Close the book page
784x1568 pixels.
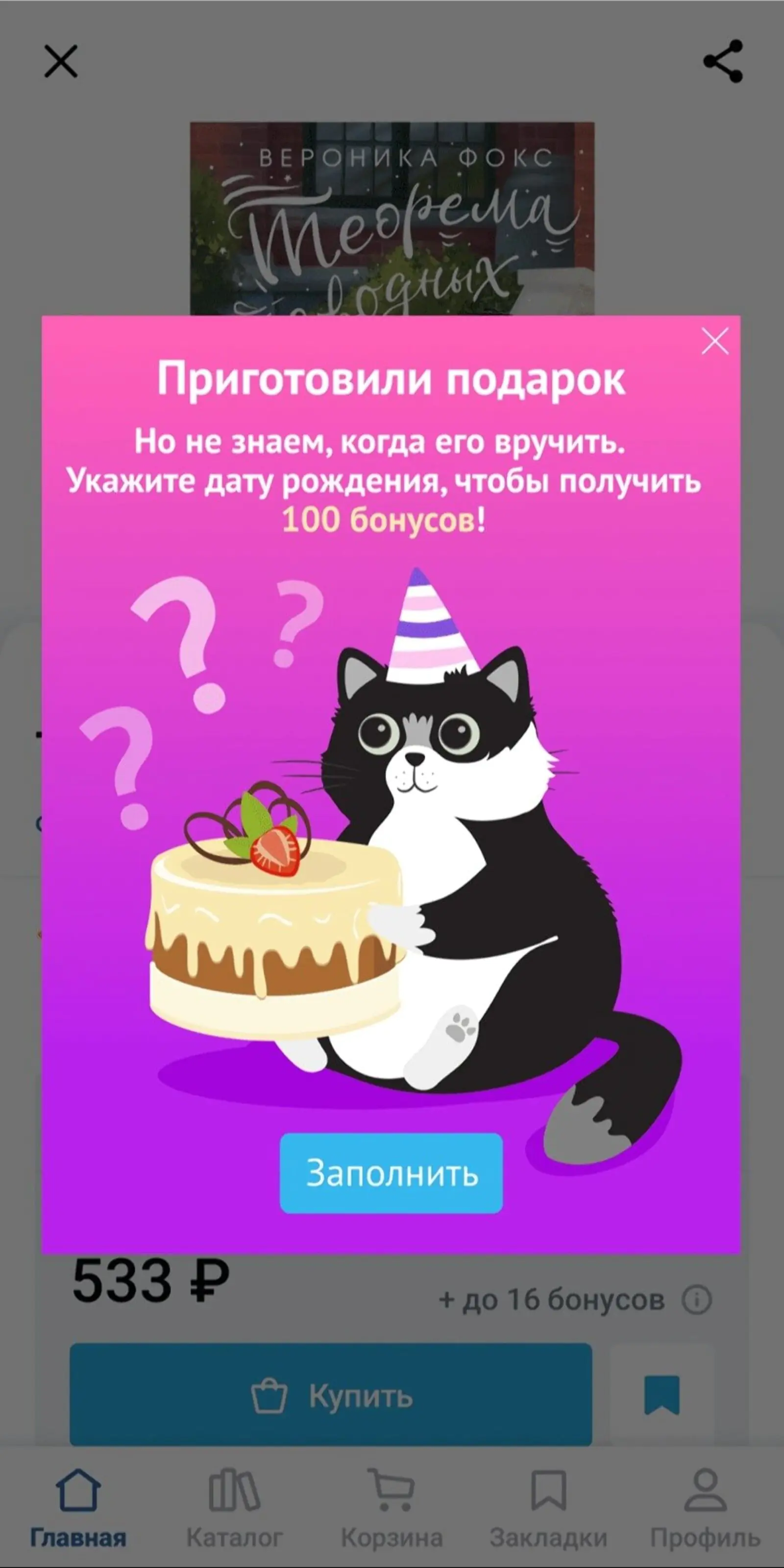coord(61,62)
